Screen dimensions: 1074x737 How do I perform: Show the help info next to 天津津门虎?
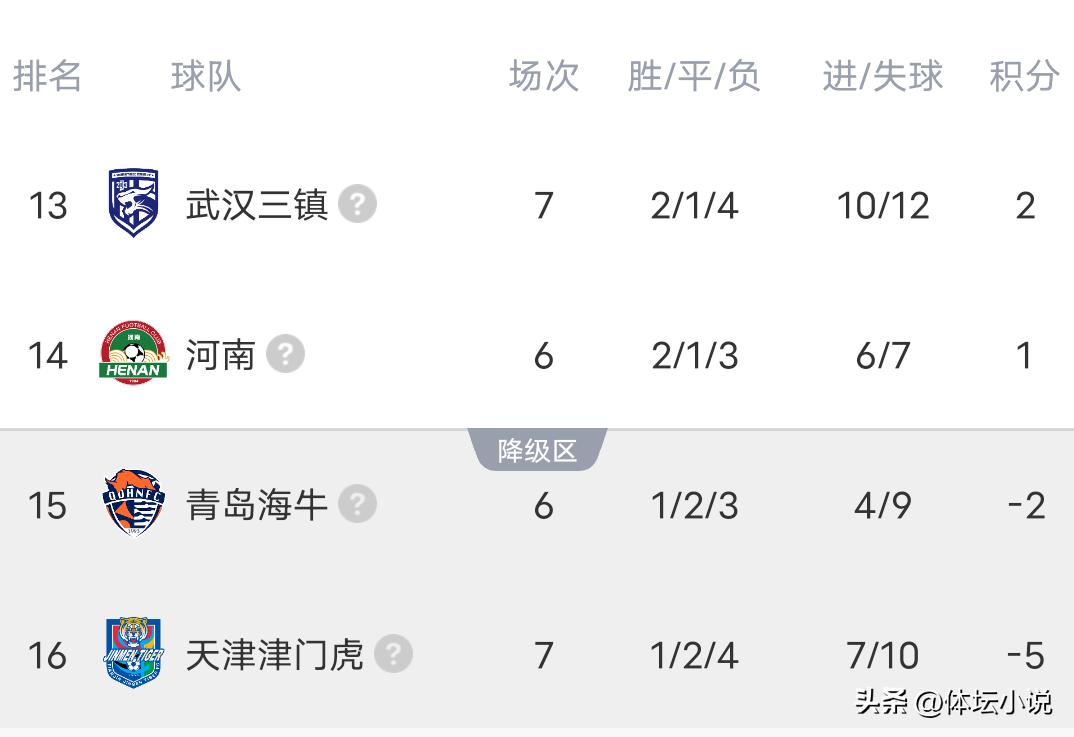pos(393,654)
